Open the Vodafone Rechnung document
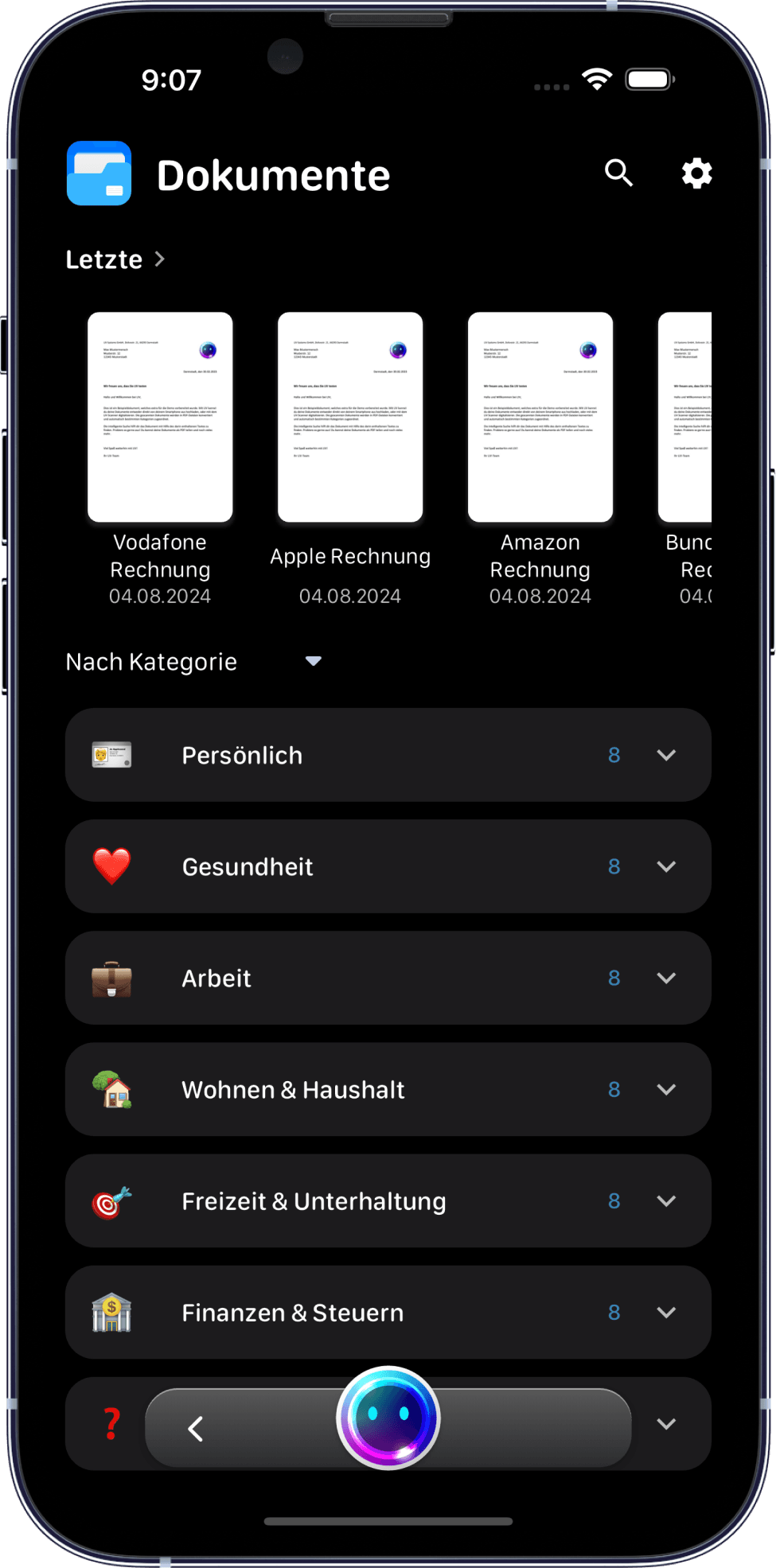 coord(160,417)
